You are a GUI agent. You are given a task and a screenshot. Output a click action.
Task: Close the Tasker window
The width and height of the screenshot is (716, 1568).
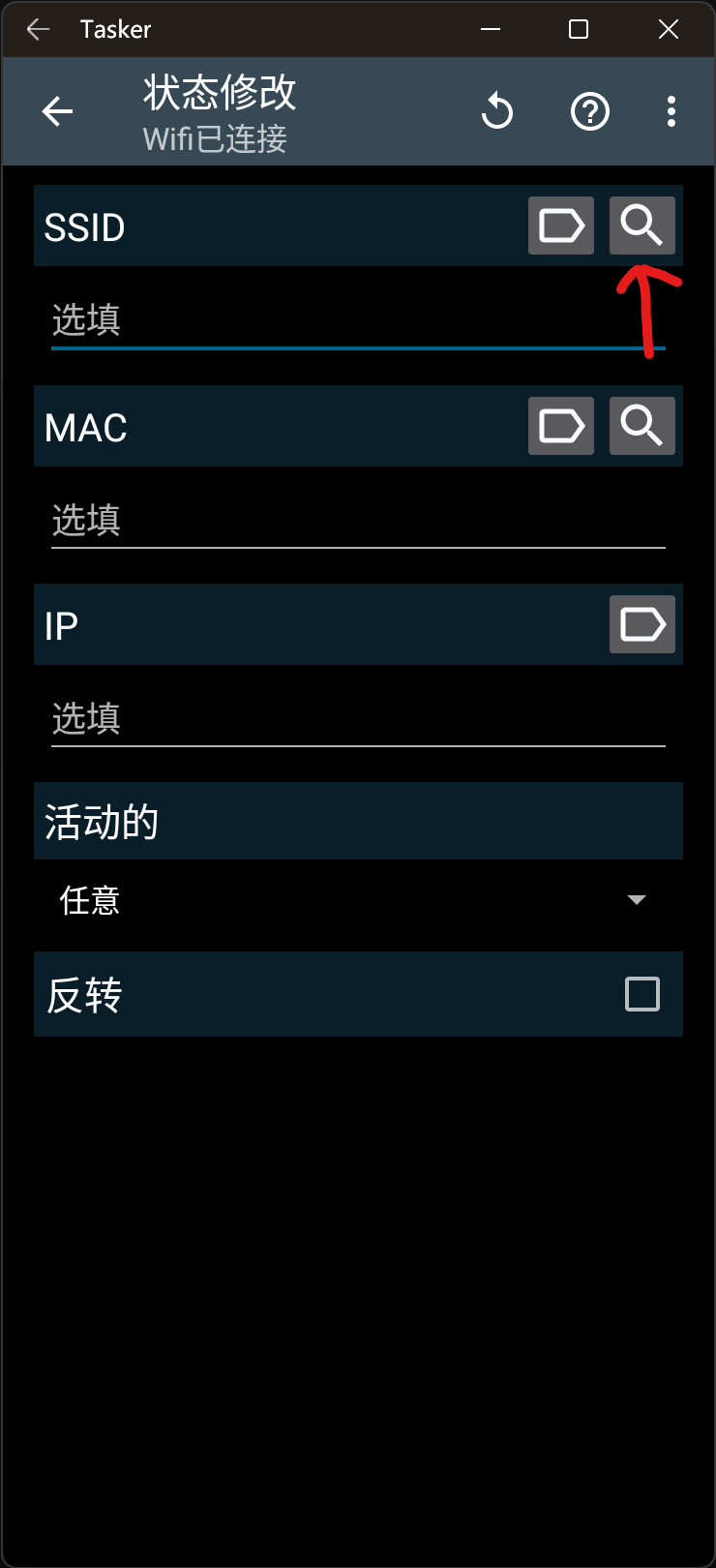[x=668, y=29]
